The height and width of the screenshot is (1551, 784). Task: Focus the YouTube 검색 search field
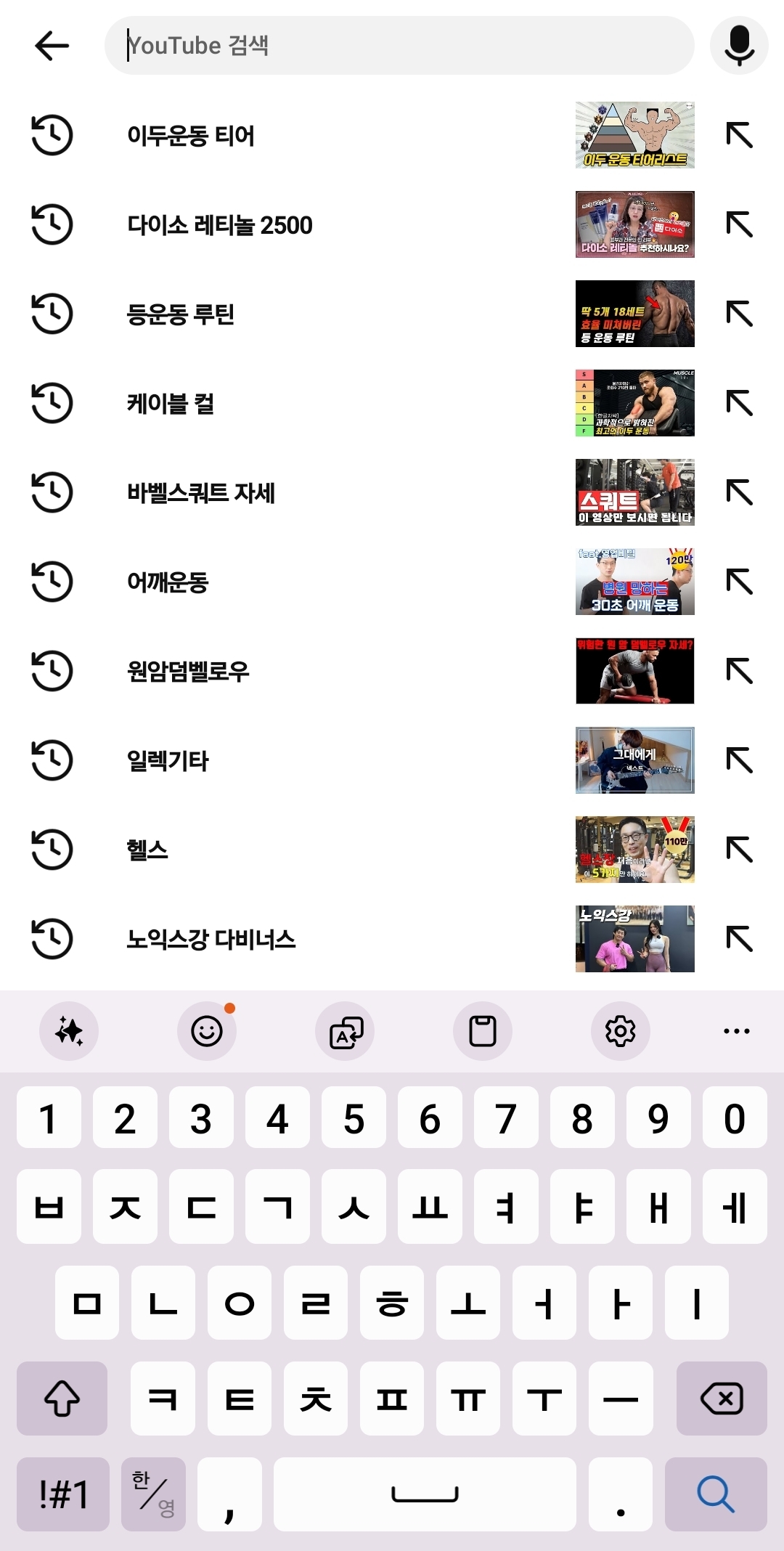(399, 46)
